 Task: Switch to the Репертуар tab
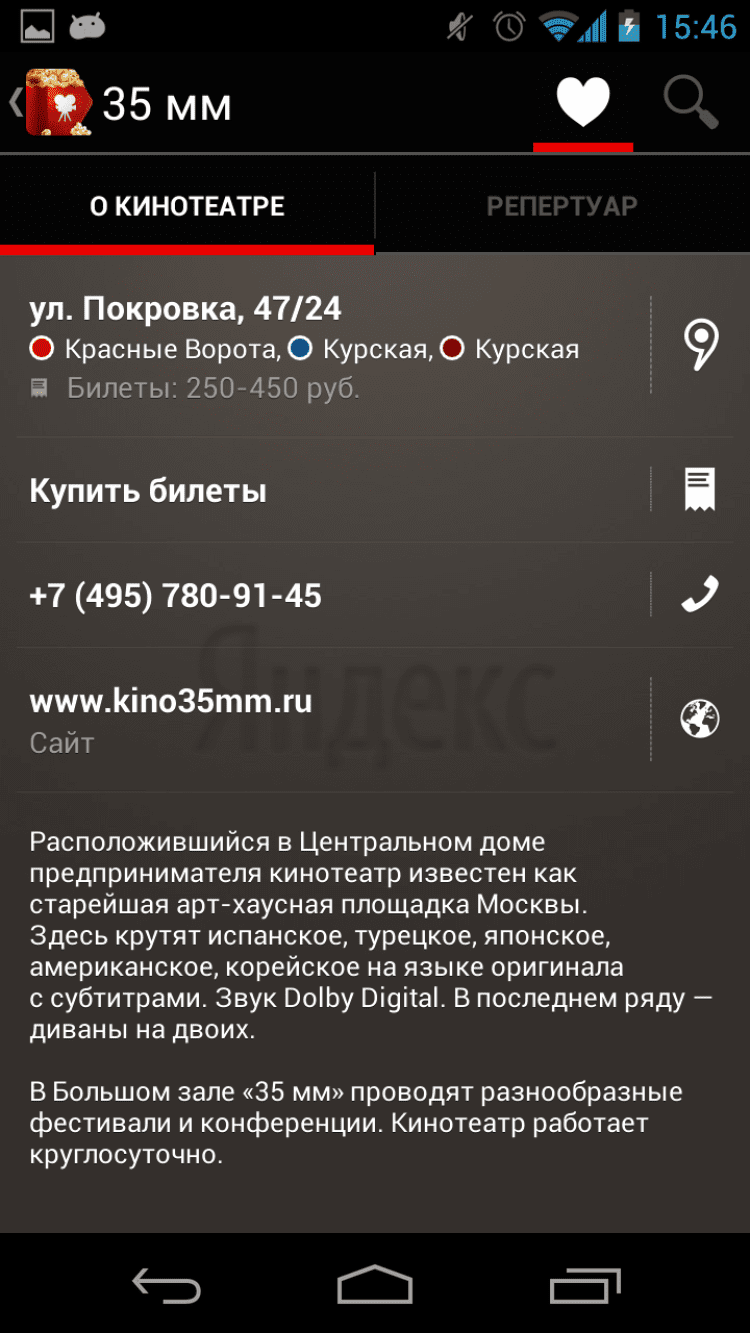pyautogui.click(x=562, y=207)
